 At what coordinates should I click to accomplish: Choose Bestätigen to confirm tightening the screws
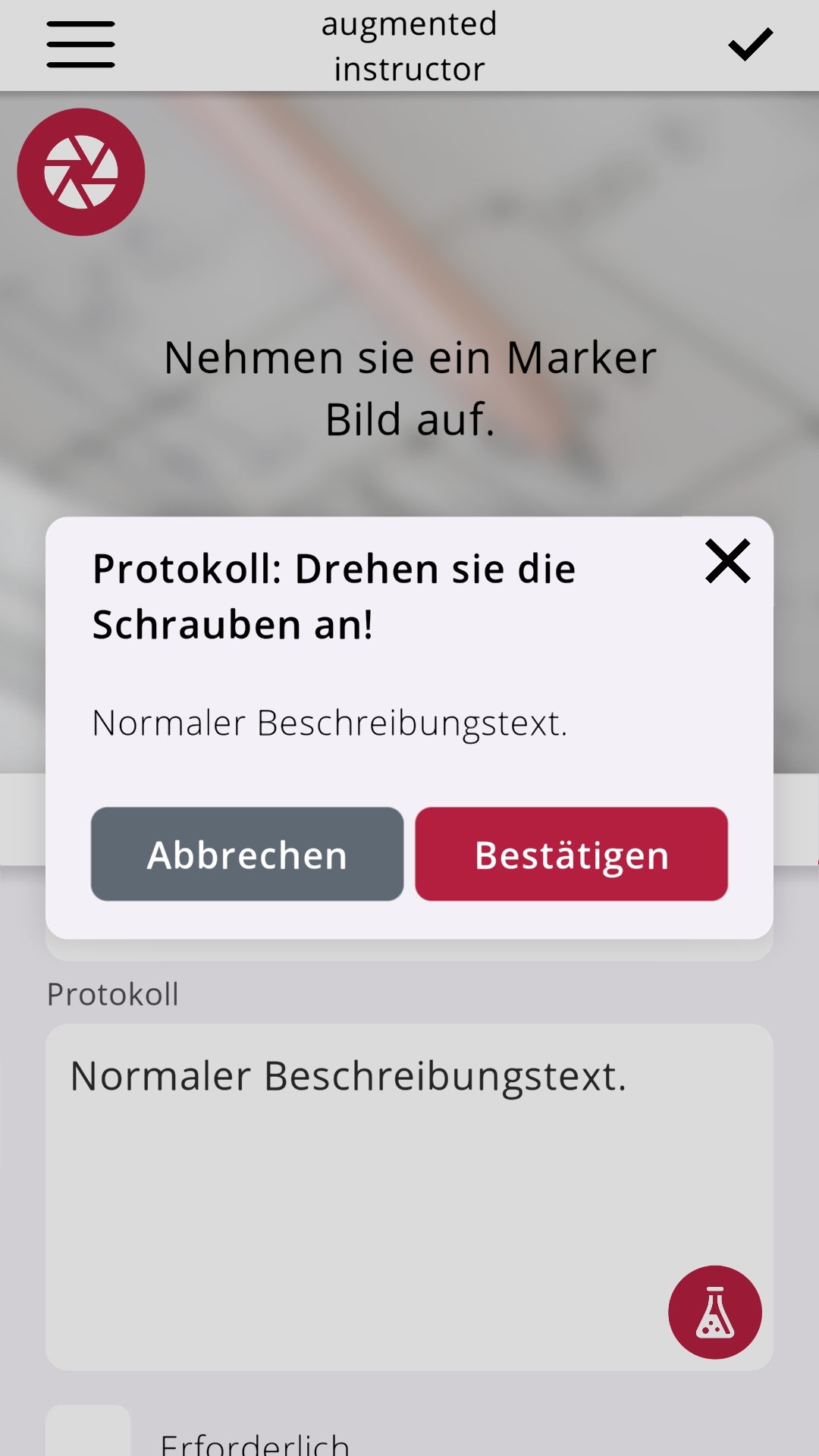point(570,854)
